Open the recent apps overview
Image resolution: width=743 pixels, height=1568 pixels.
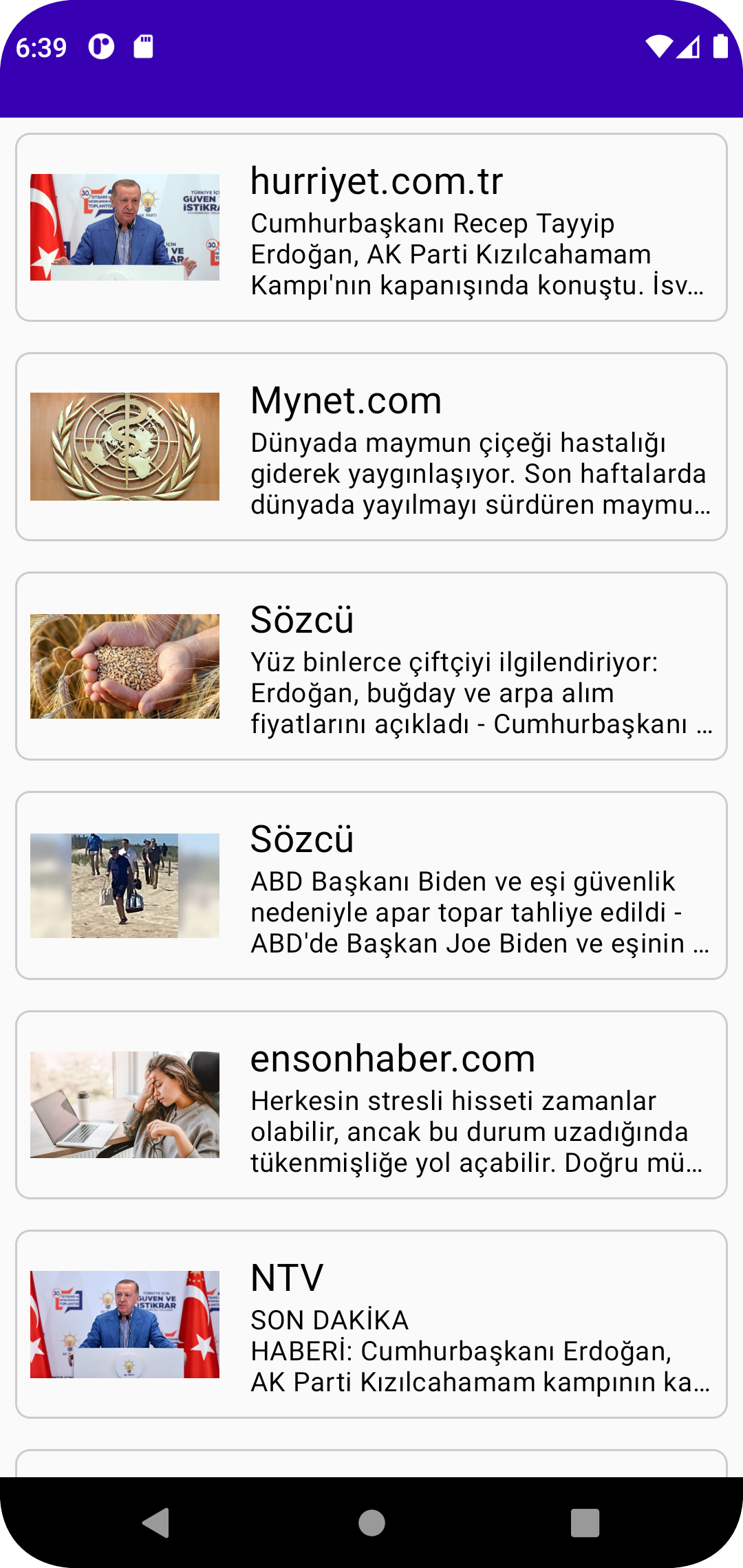[585, 1523]
